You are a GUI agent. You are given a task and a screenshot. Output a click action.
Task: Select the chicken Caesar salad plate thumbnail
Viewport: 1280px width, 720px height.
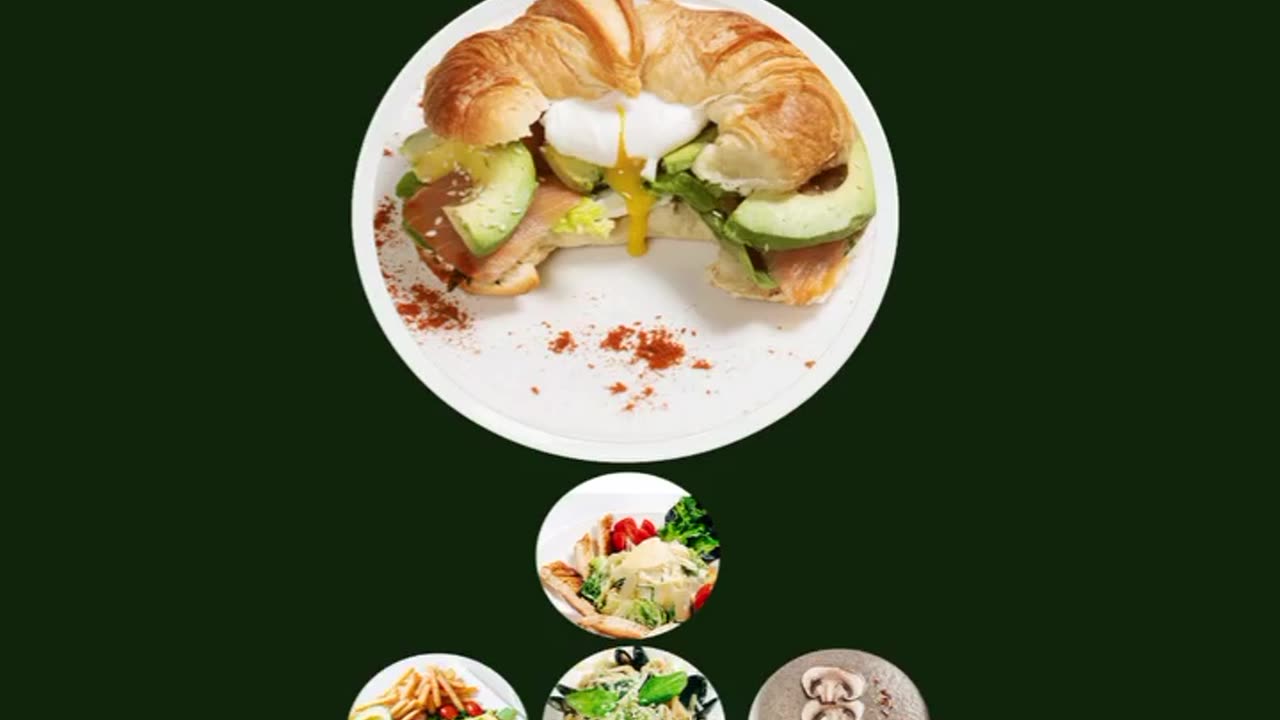coord(628,556)
